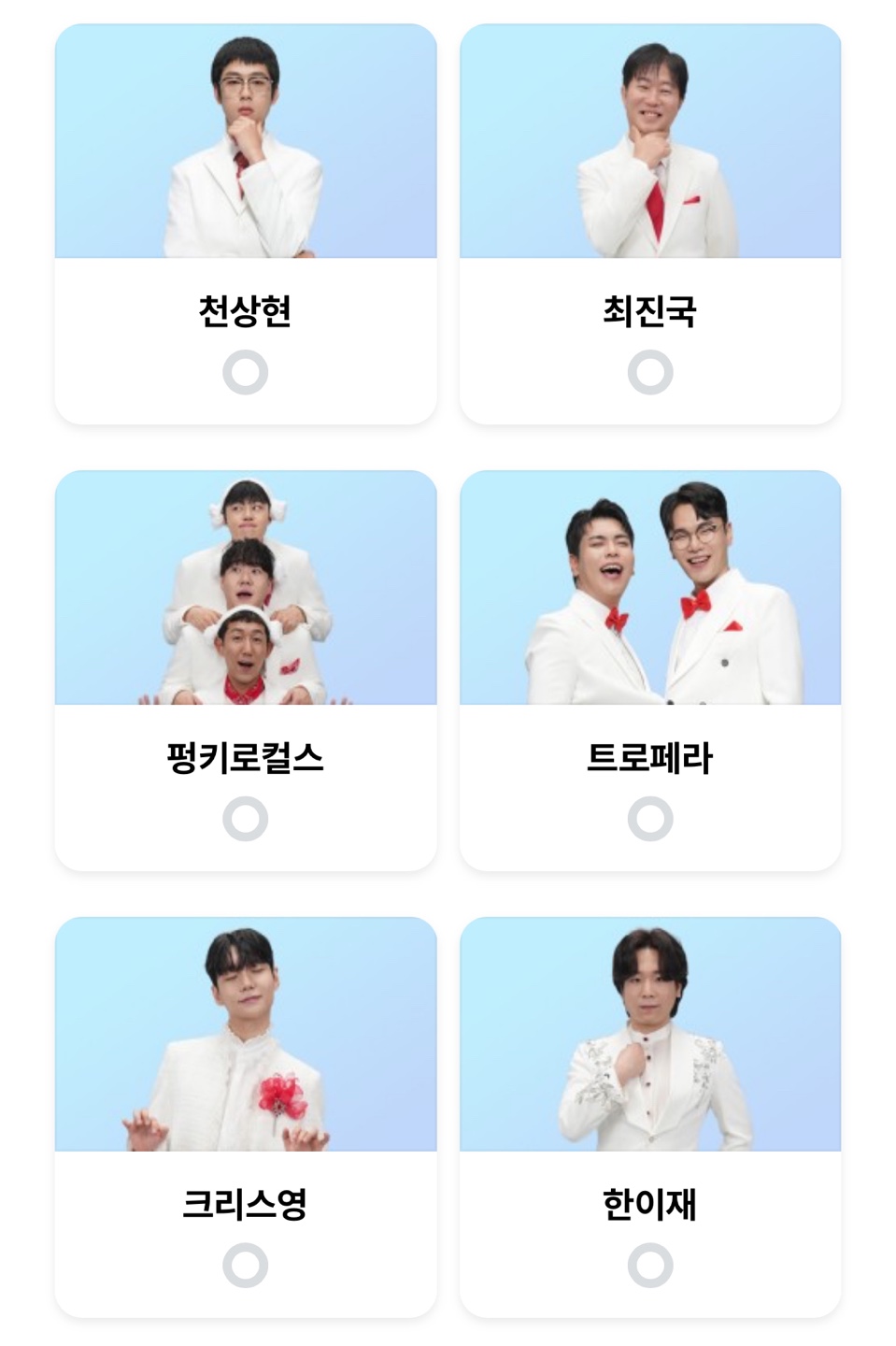Select the vote circle under 천상현

(247, 371)
